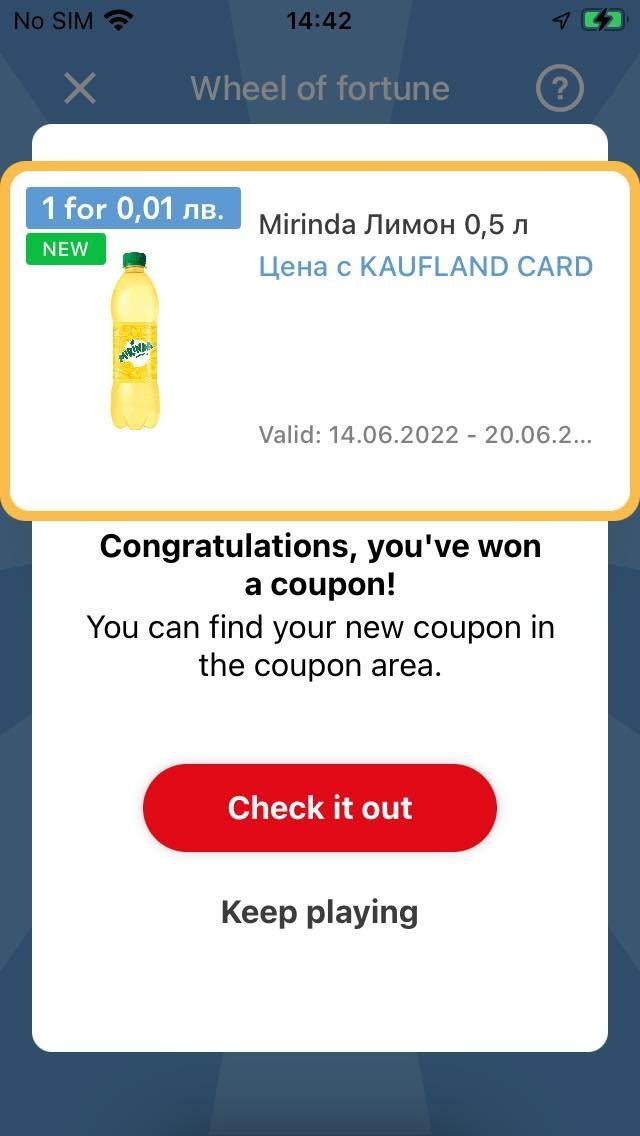The height and width of the screenshot is (1136, 640).
Task: Open the Mirinda Лимон coupon card
Action: pyautogui.click(x=320, y=340)
